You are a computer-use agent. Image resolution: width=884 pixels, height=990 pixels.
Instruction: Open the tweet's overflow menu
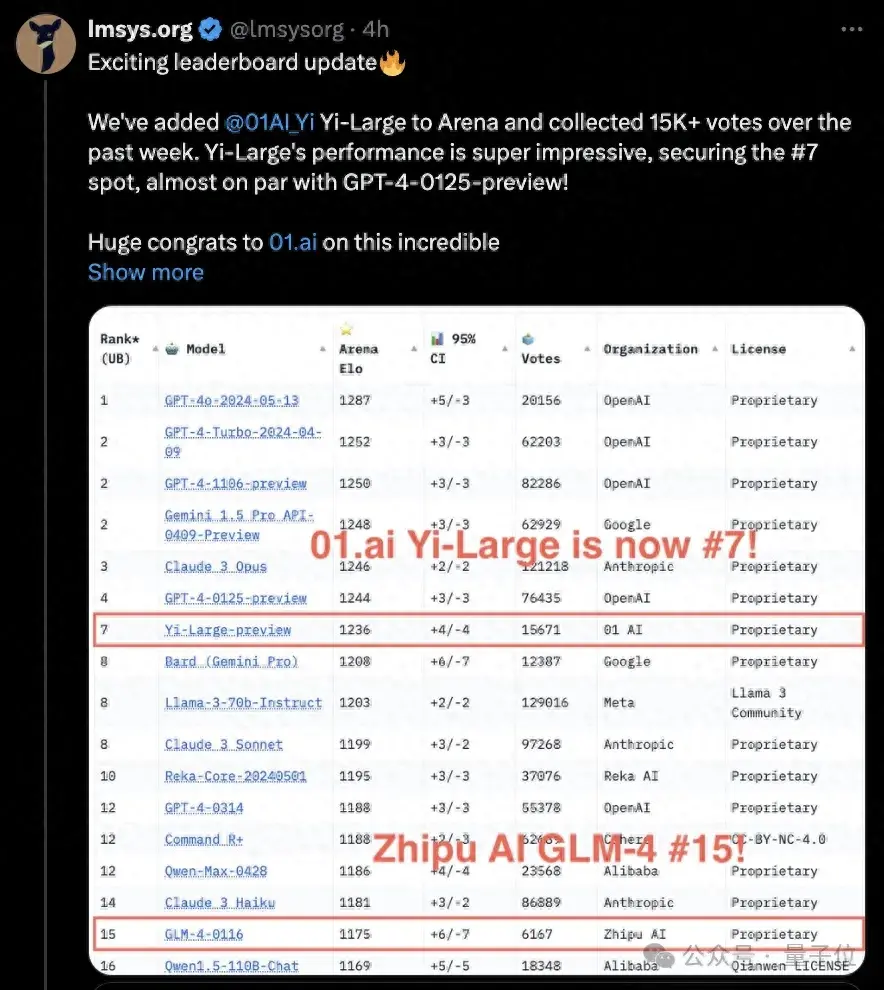(x=851, y=29)
